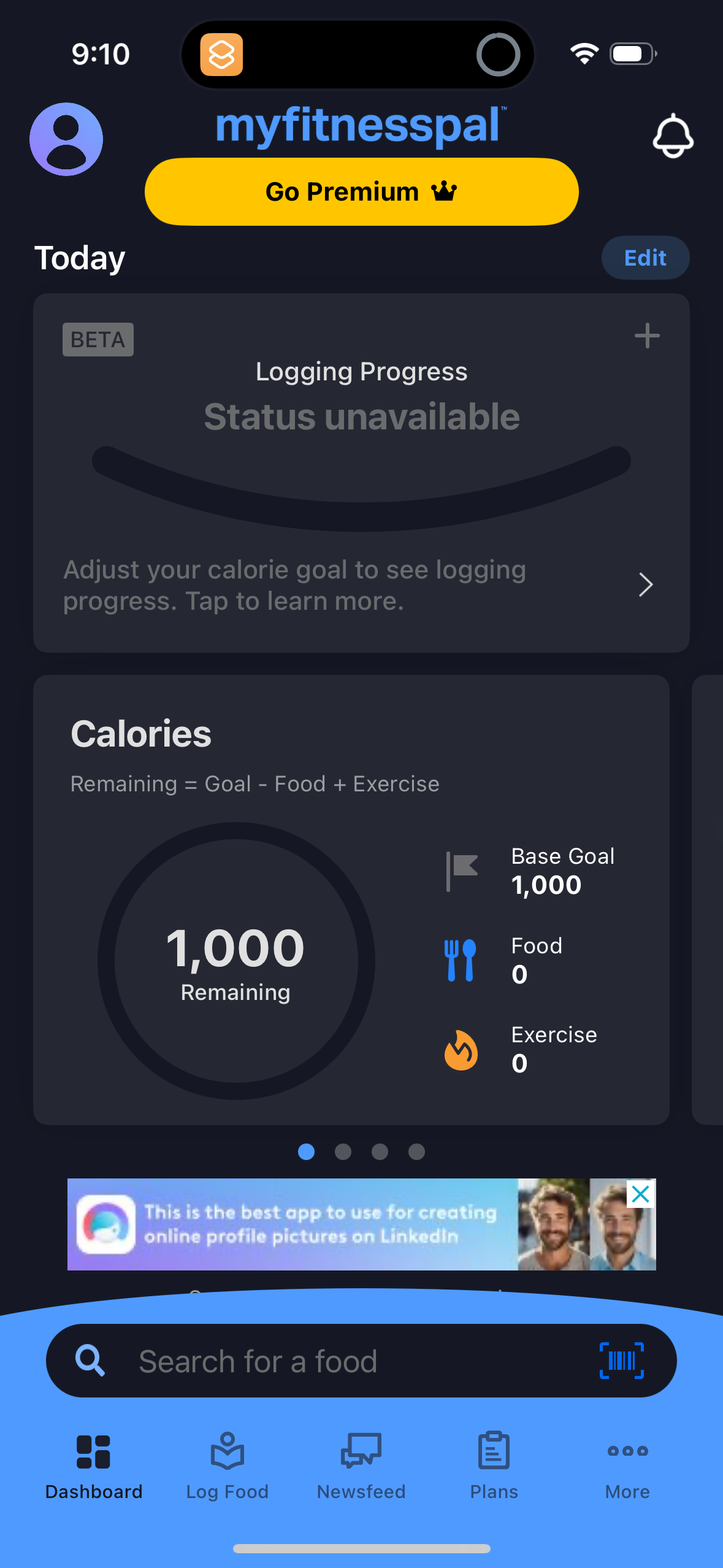Tap the Search for a food field

pos(307,1361)
